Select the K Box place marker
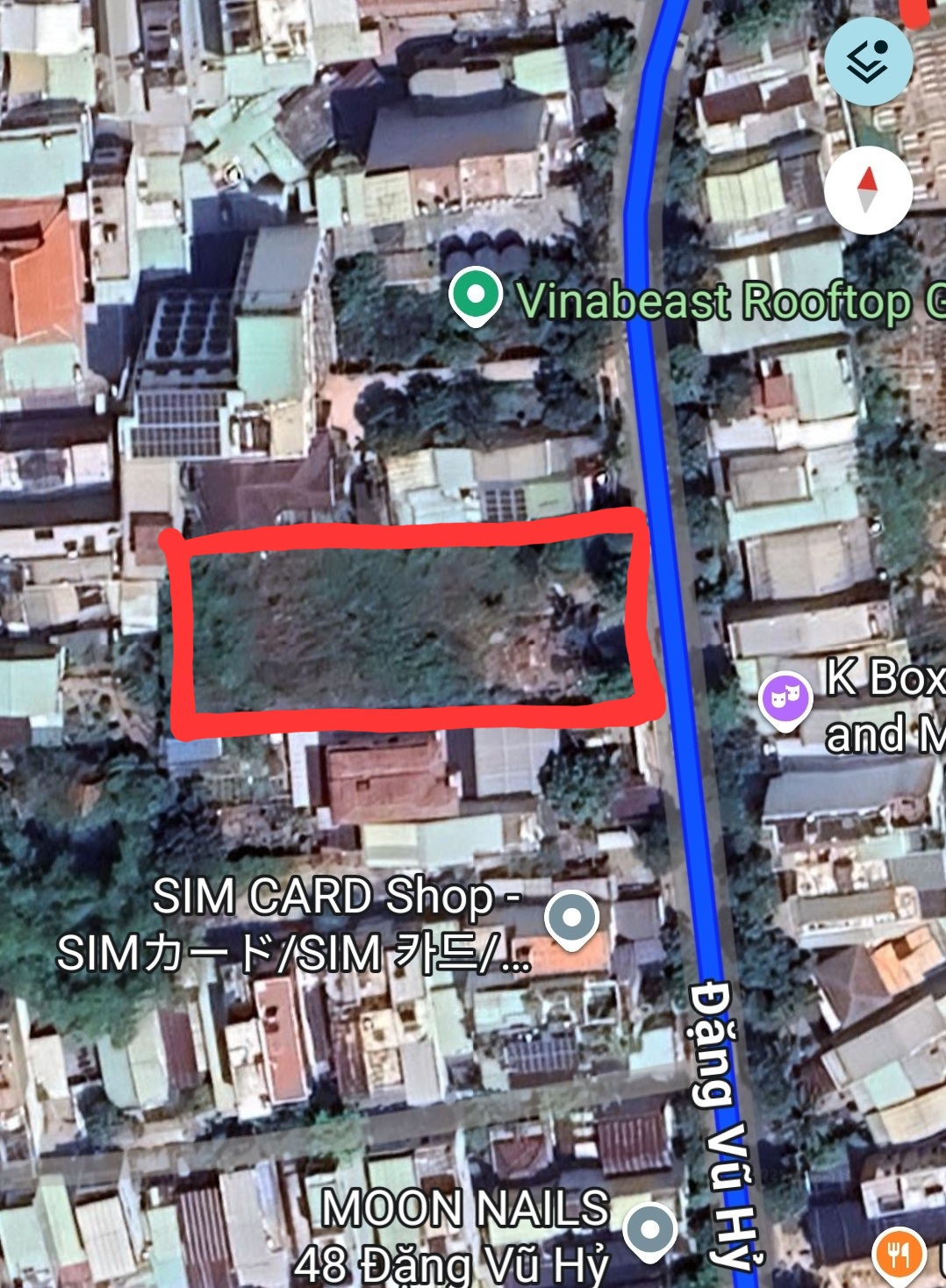This screenshot has width=946, height=1288. click(x=784, y=699)
